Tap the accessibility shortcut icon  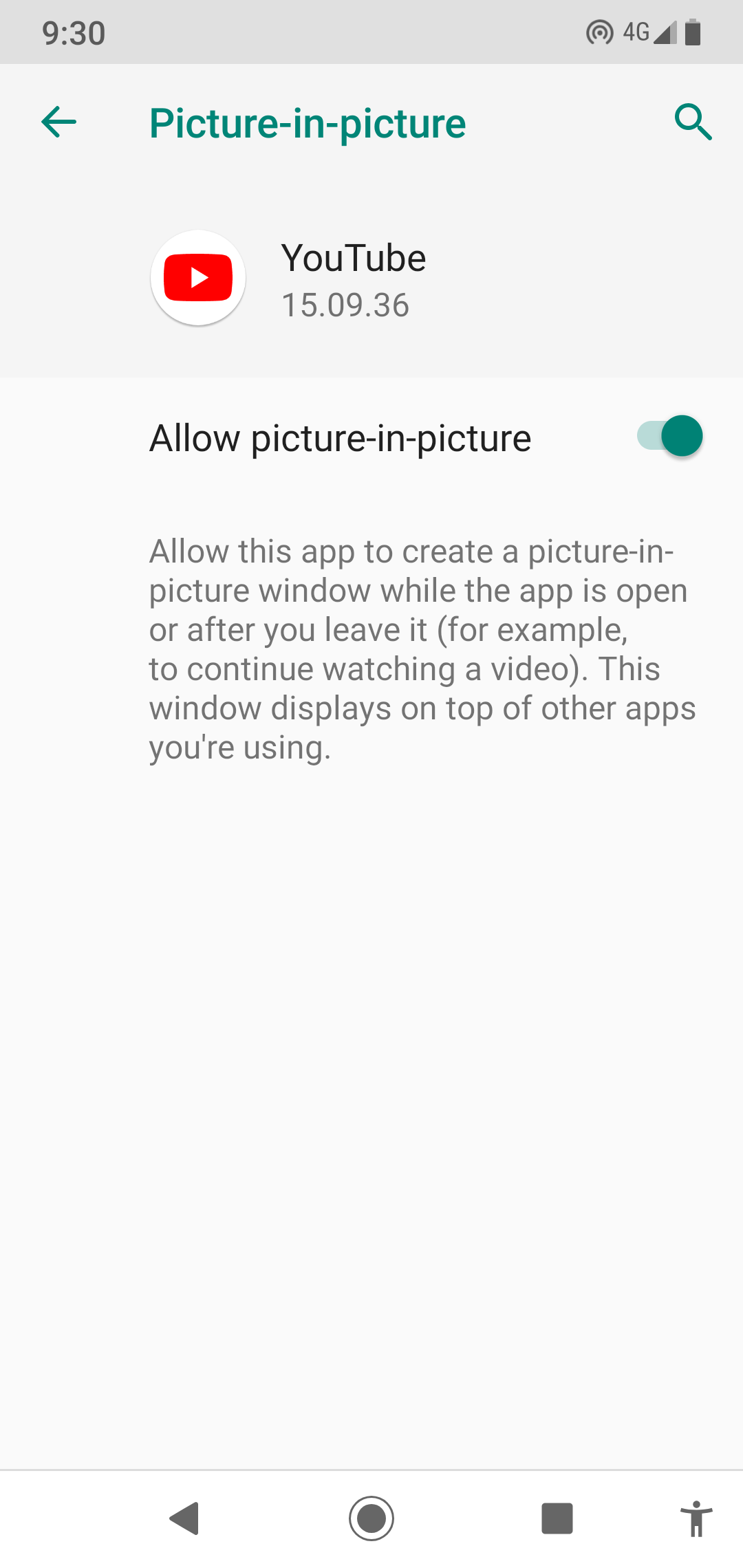pyautogui.click(x=696, y=1518)
